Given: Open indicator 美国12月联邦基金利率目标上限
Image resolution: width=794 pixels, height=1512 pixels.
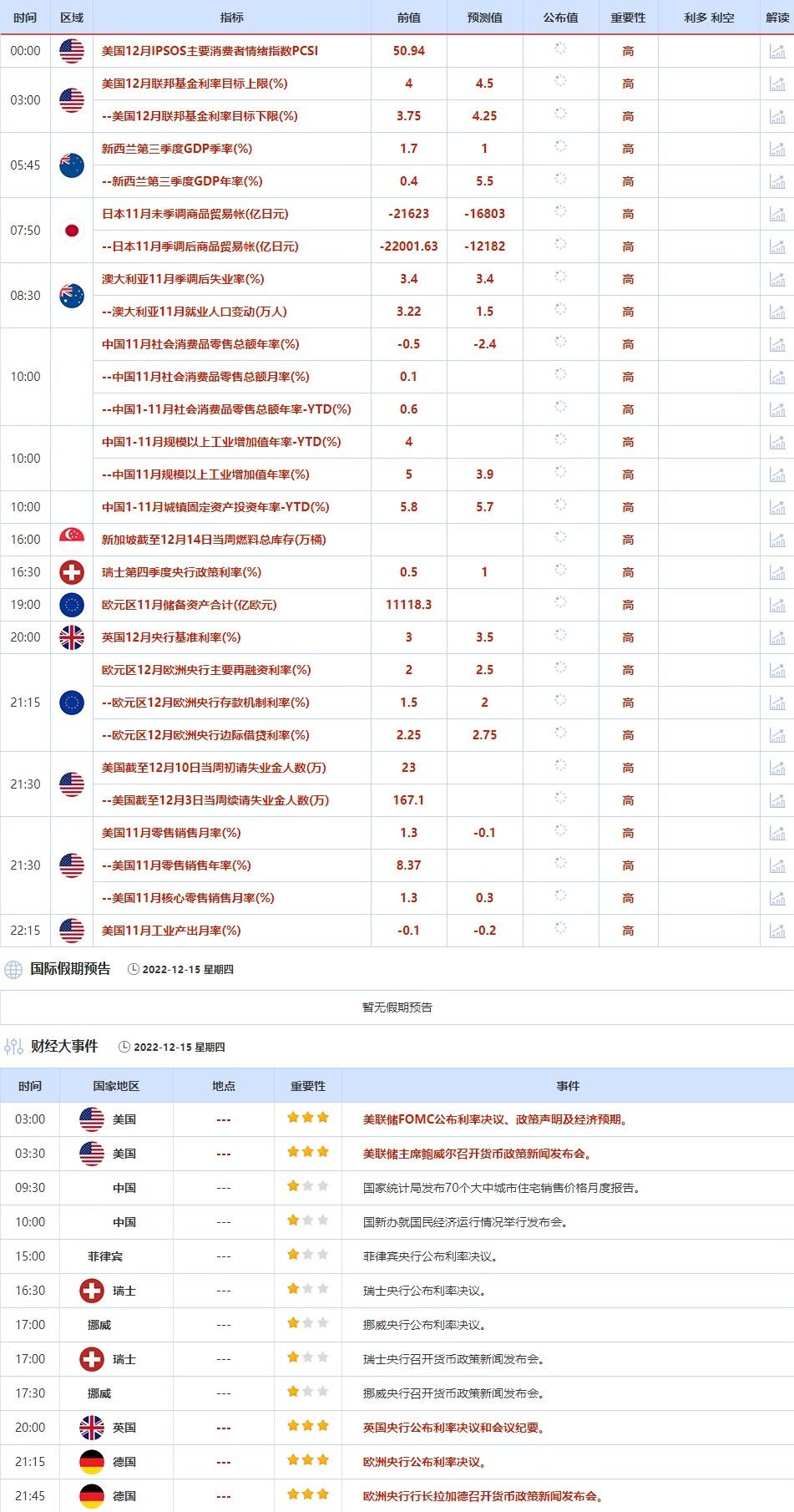Looking at the screenshot, I should [195, 84].
